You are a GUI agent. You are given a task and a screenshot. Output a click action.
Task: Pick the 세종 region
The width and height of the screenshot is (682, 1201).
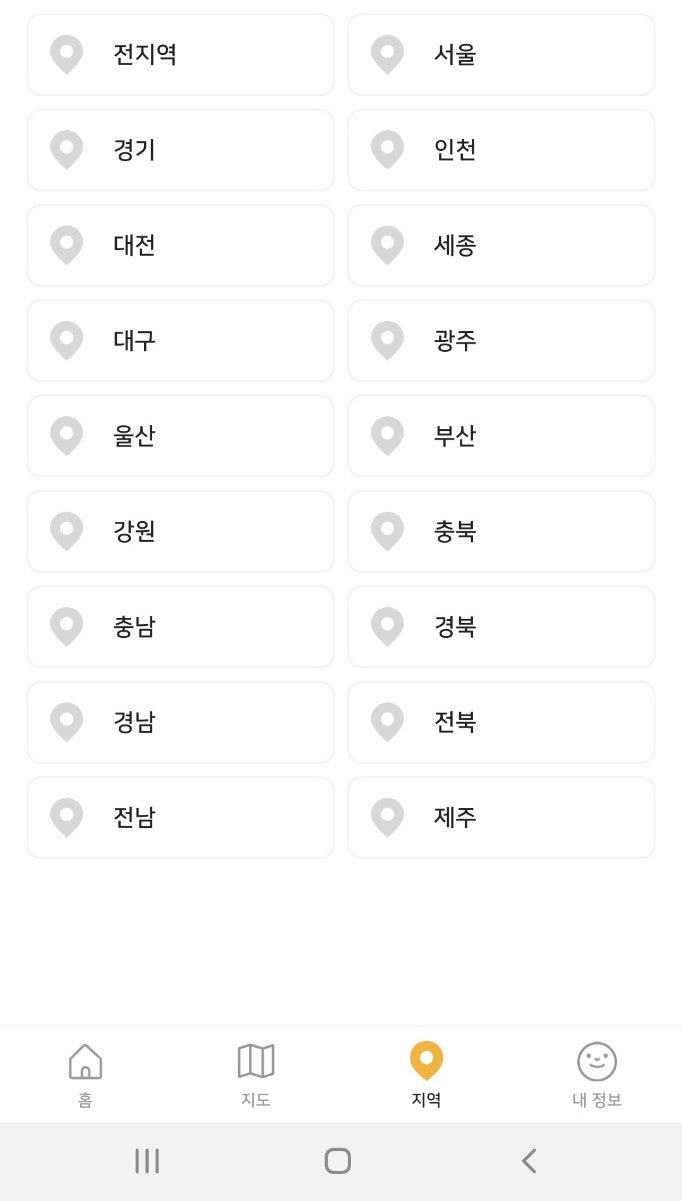pos(501,245)
